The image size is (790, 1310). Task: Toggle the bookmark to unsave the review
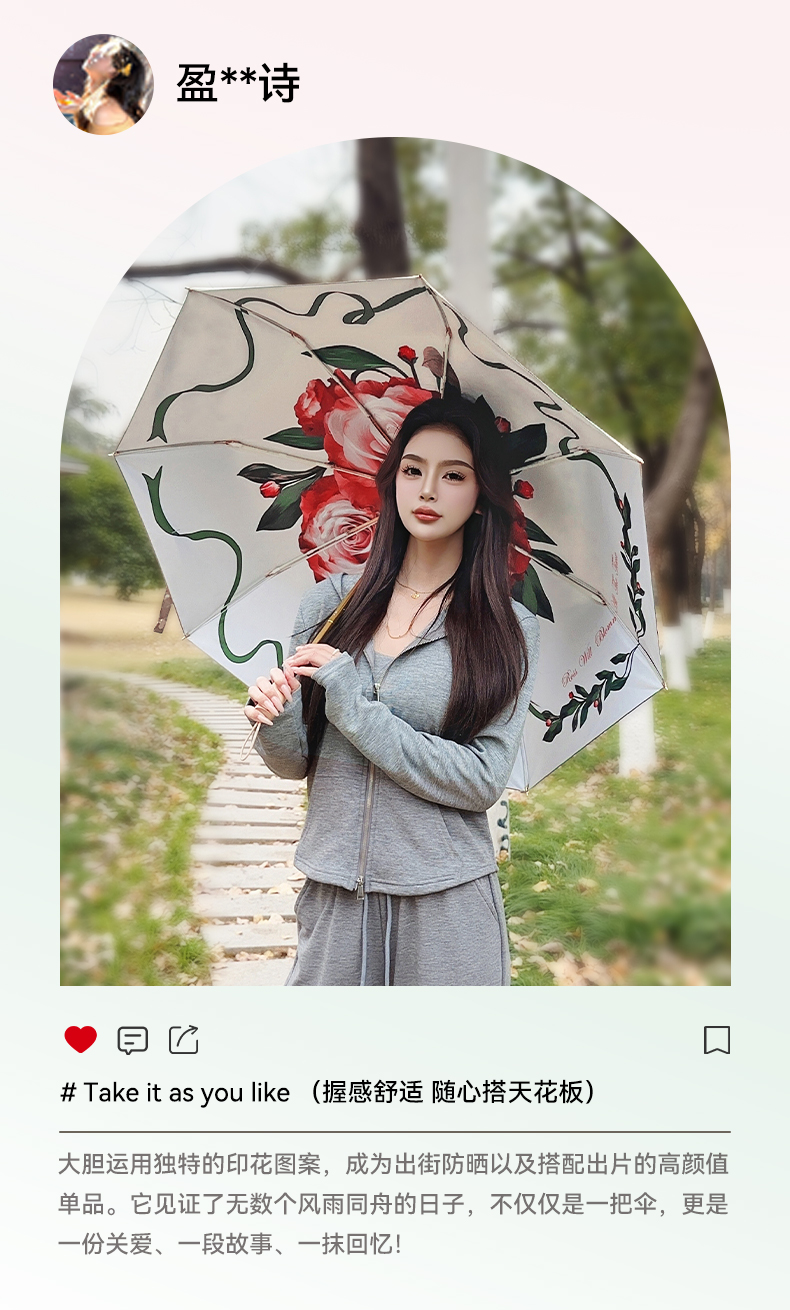[x=716, y=1041]
